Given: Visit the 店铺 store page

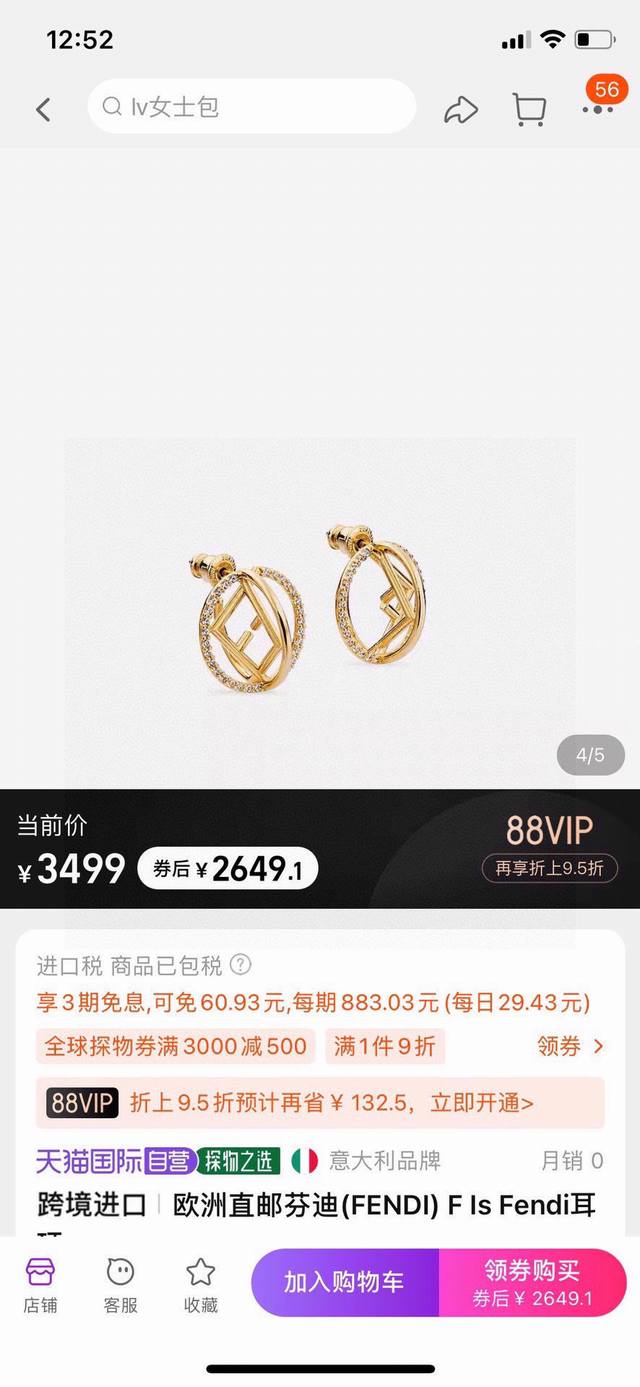Looking at the screenshot, I should pyautogui.click(x=41, y=1285).
